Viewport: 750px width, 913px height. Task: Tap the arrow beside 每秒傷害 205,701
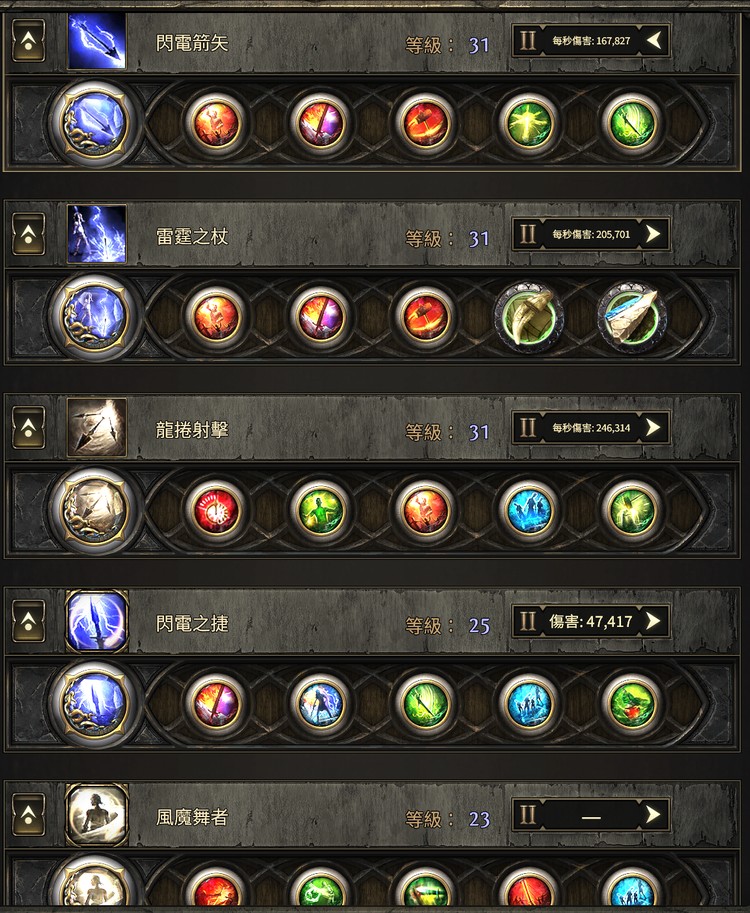click(654, 234)
